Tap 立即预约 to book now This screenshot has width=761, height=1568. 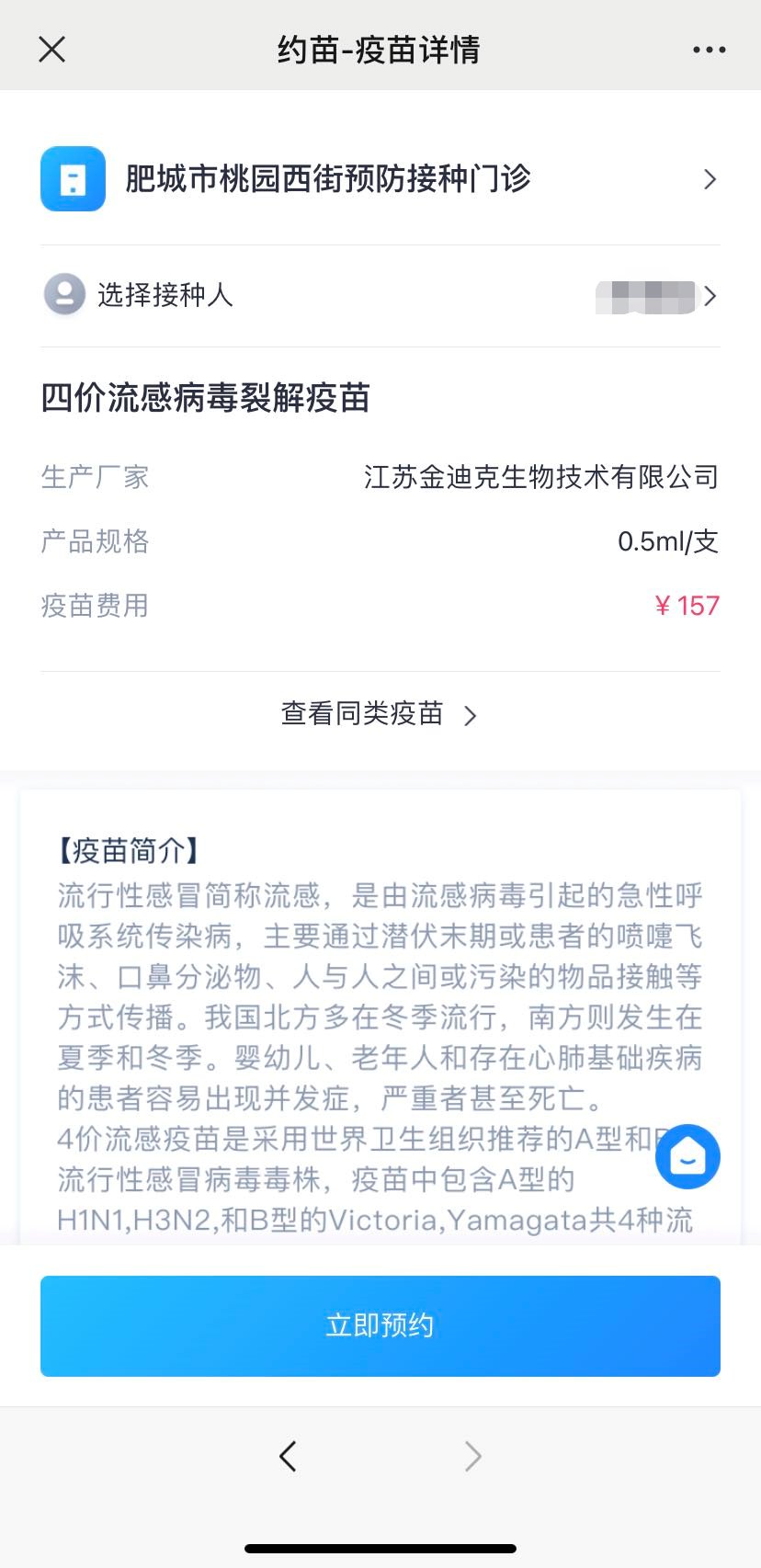(x=380, y=1325)
